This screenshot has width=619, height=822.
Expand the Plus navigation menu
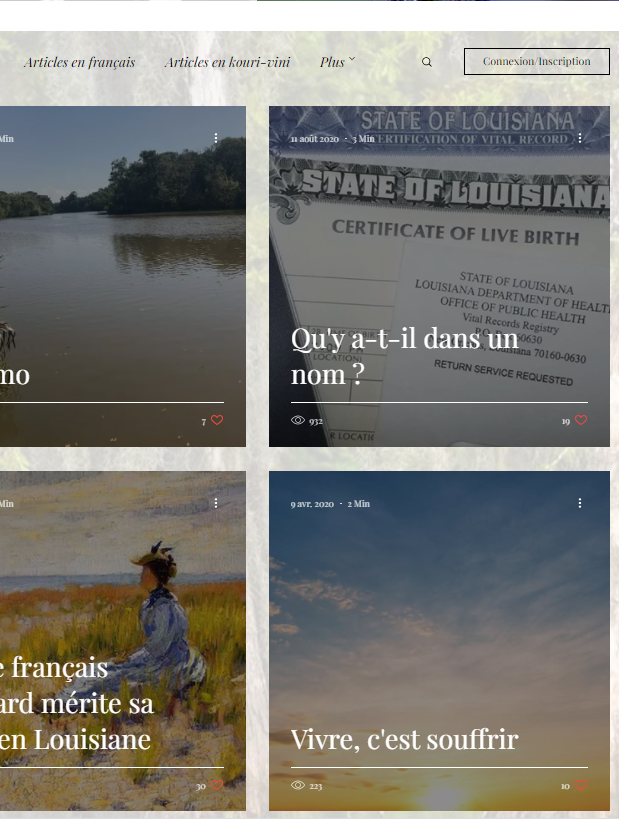[337, 62]
